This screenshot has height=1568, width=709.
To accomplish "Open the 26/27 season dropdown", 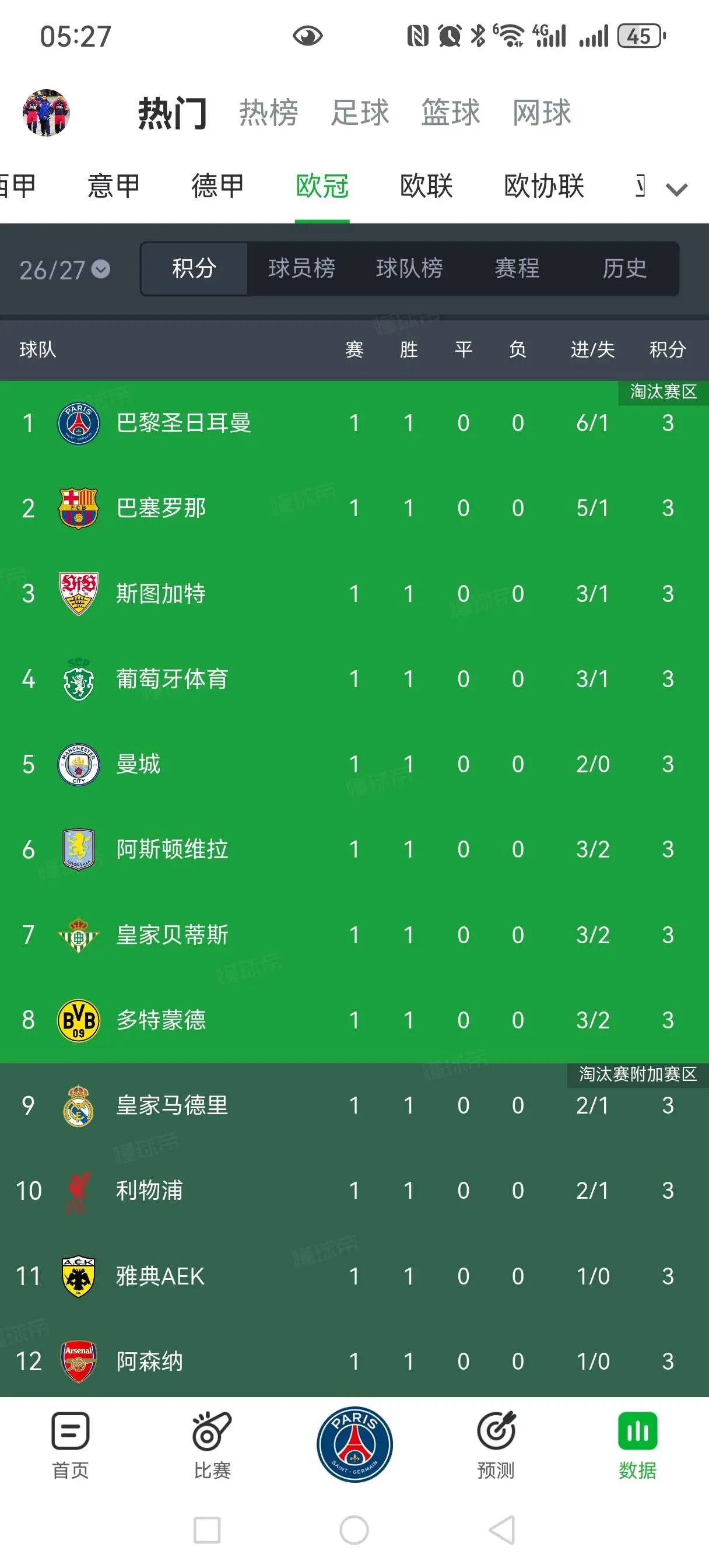I will tap(65, 269).
